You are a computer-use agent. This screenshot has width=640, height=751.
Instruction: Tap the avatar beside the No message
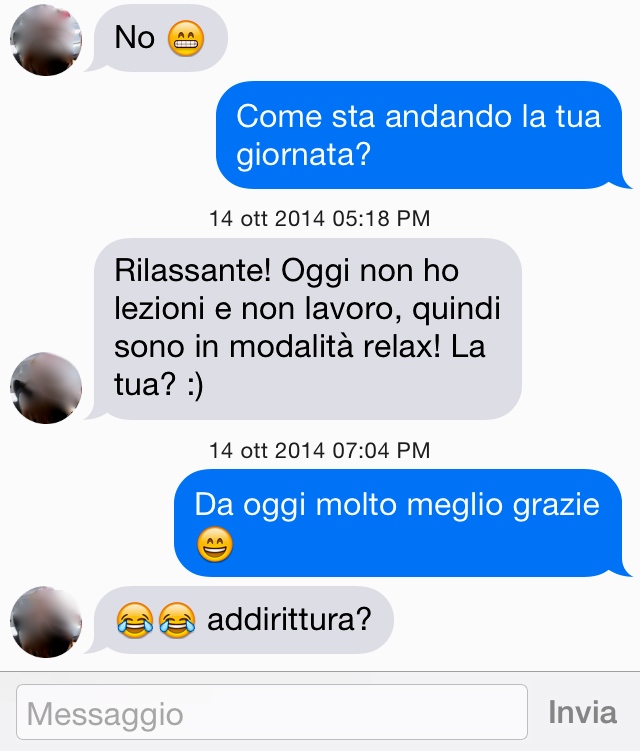(x=46, y=40)
